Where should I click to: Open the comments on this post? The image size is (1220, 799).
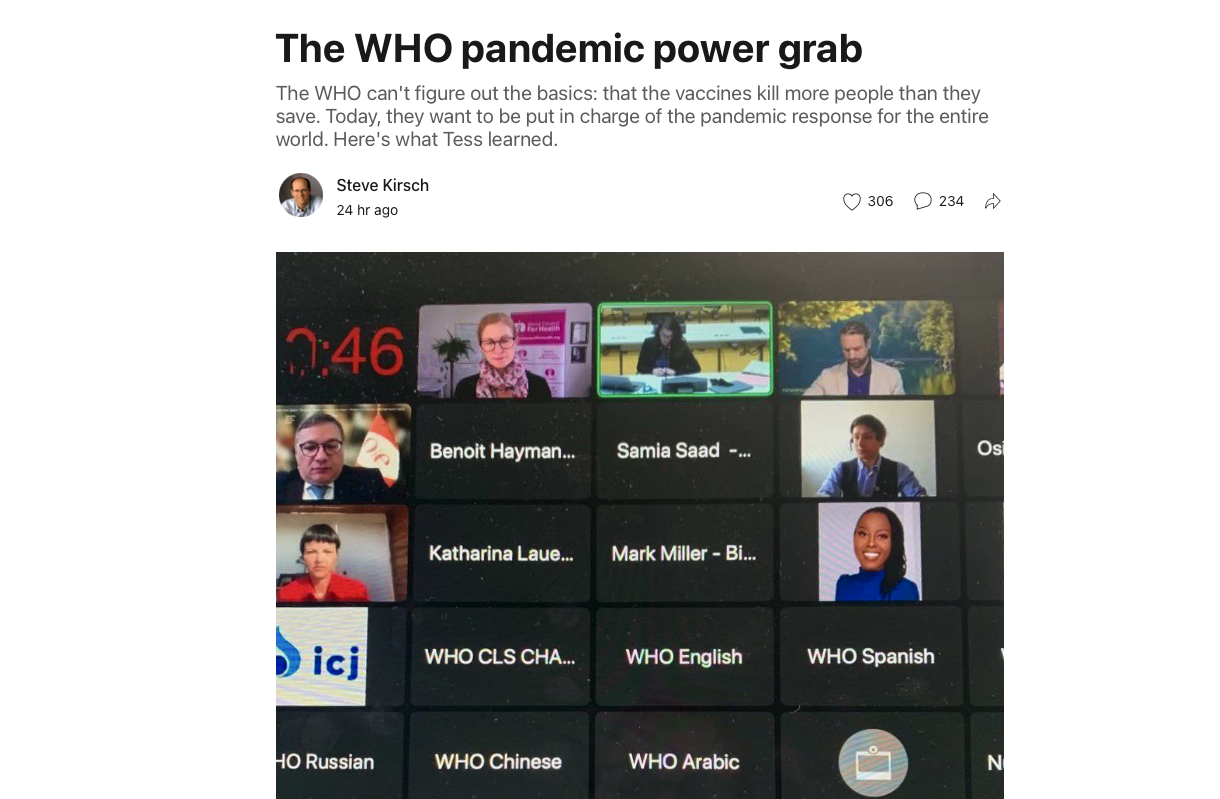(x=923, y=201)
